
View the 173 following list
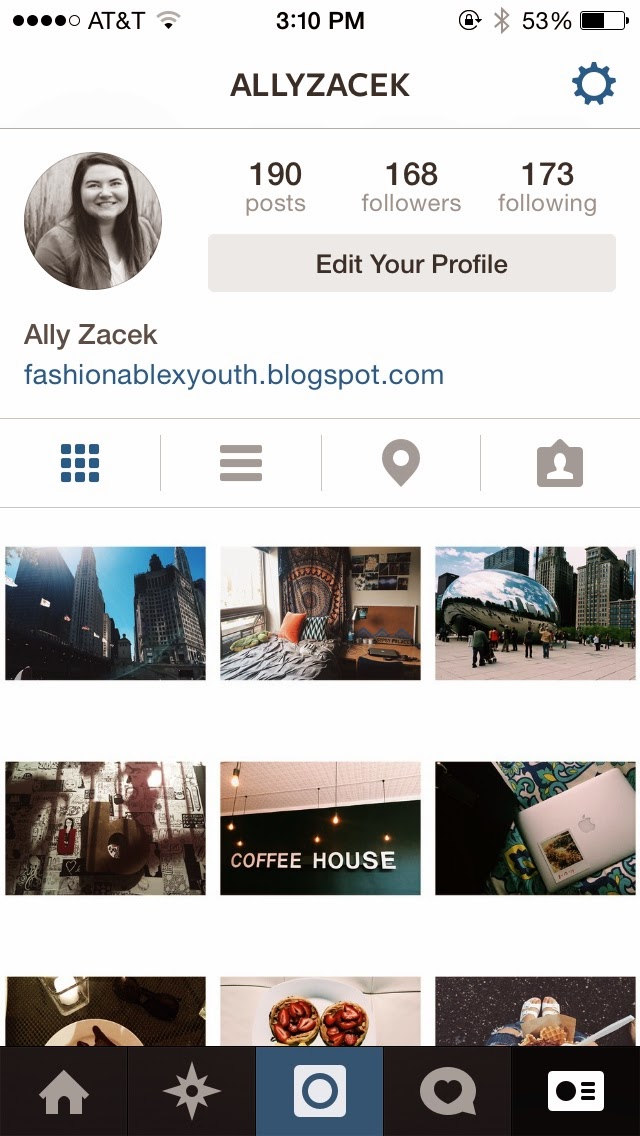coord(547,187)
